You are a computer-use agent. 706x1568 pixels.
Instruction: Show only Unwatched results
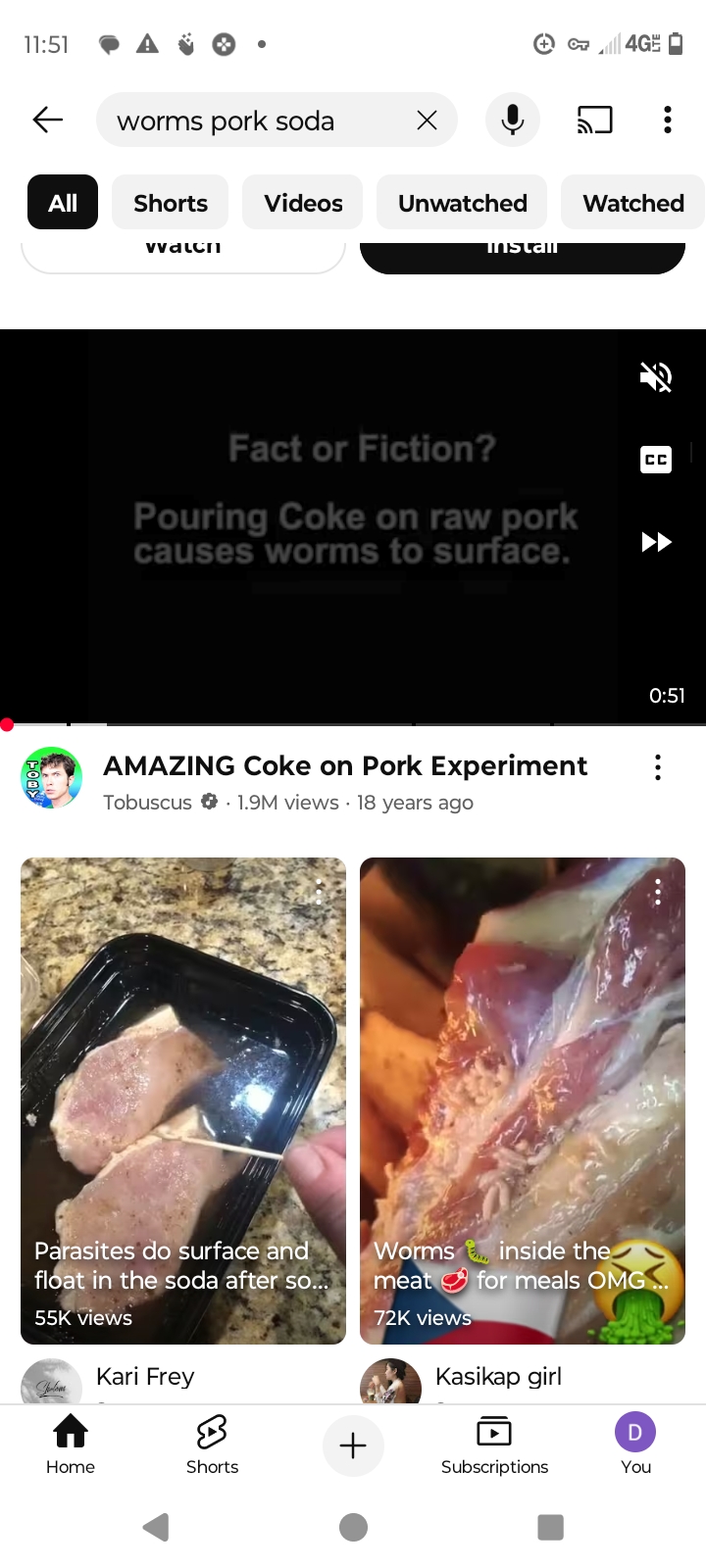click(462, 203)
